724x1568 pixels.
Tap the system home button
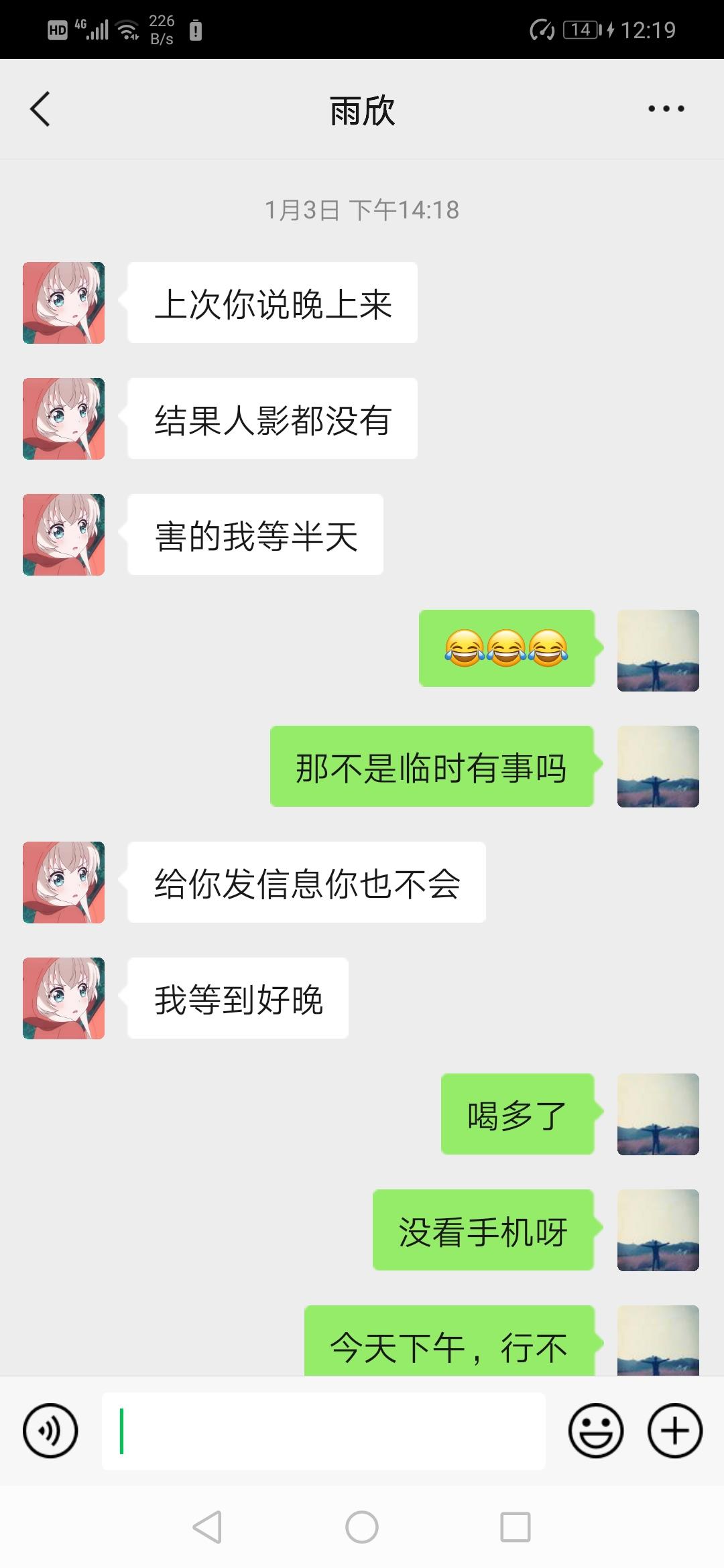[x=362, y=1528]
